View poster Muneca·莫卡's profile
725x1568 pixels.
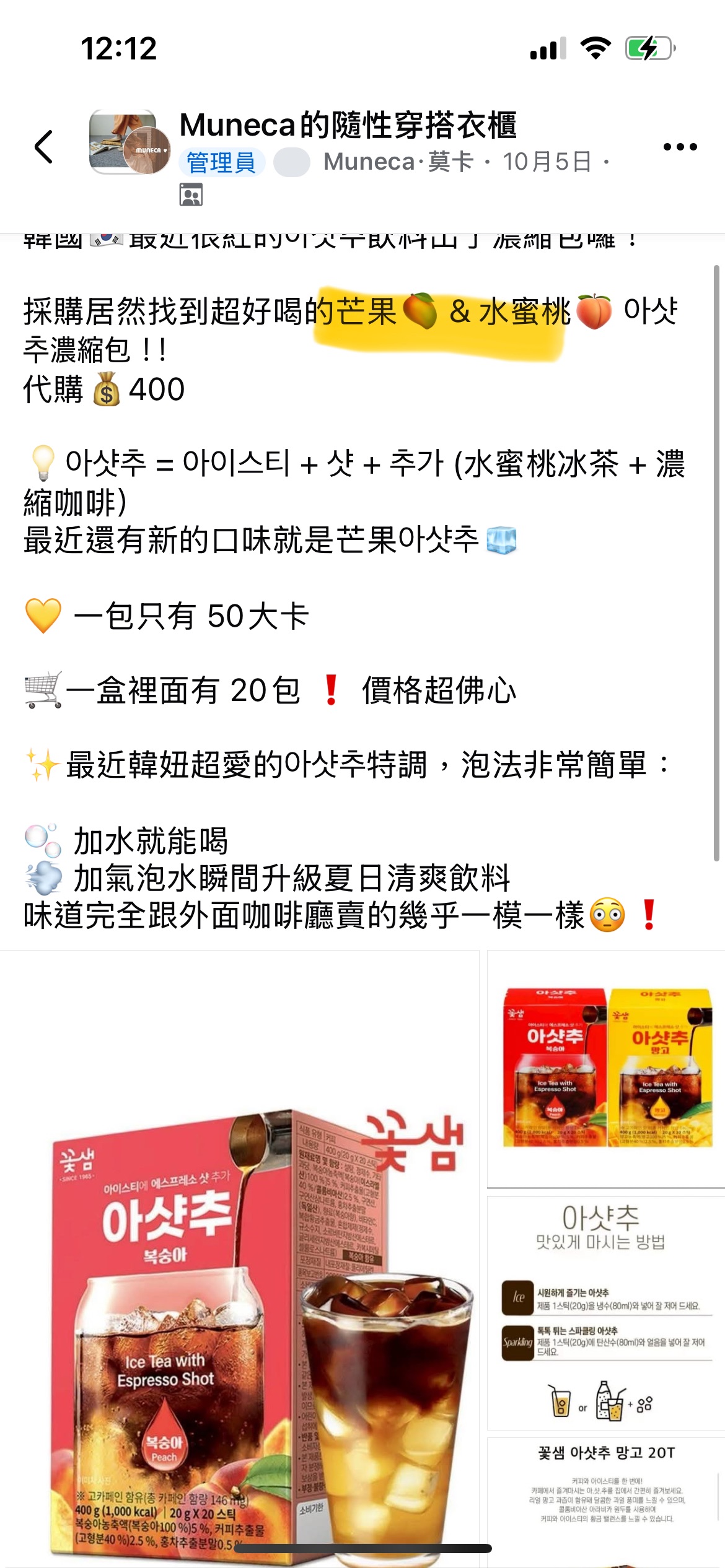click(398, 162)
